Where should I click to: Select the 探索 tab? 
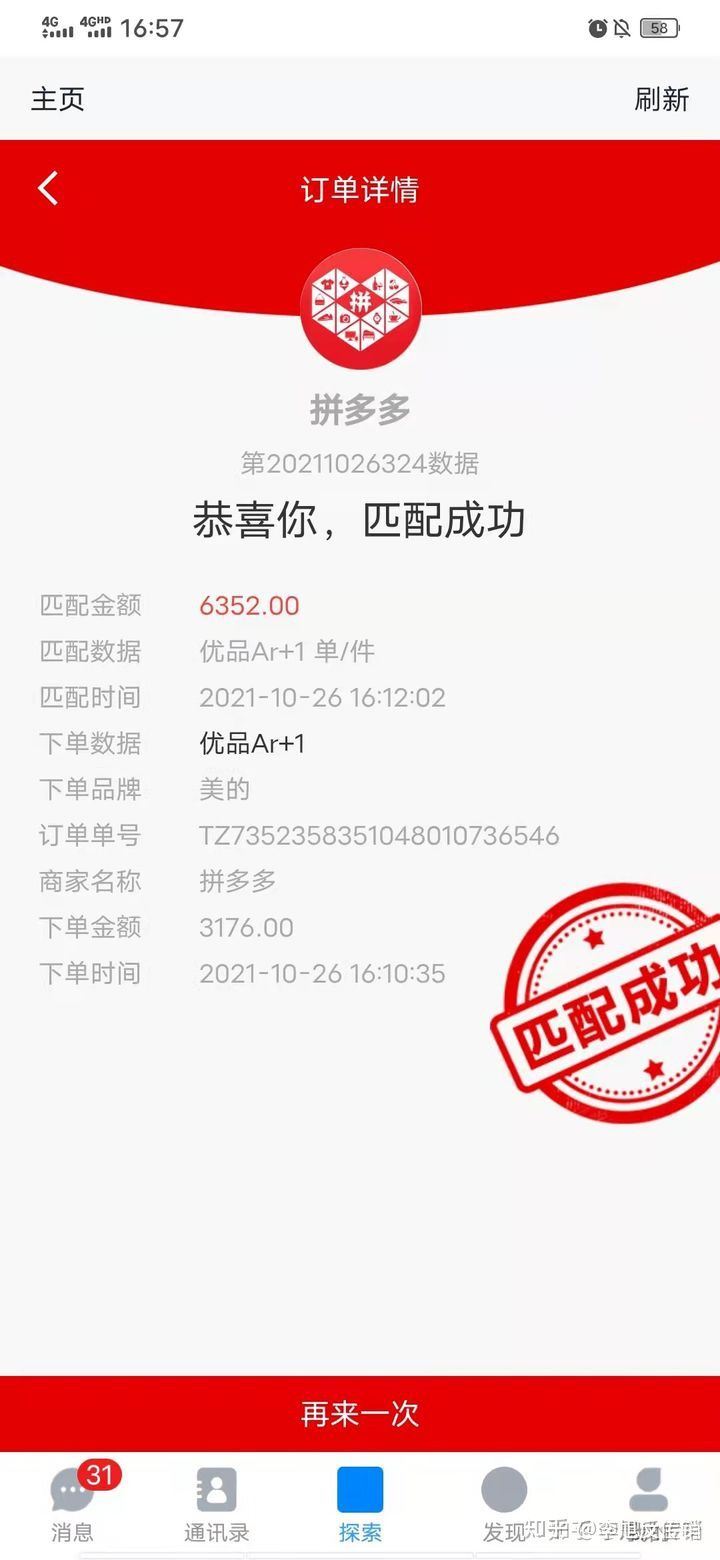(x=360, y=1505)
